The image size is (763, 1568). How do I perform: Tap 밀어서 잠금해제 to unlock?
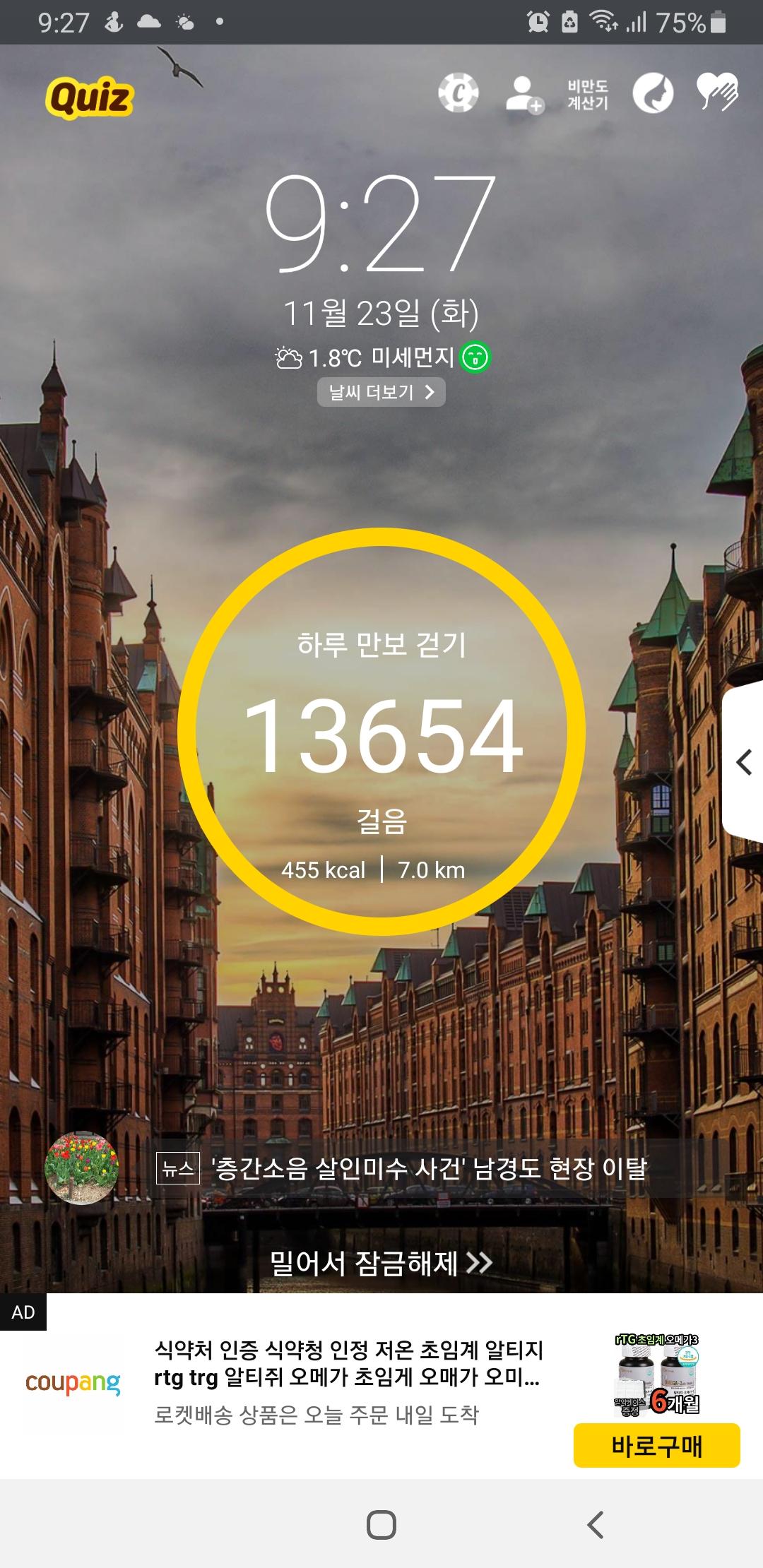381,1263
